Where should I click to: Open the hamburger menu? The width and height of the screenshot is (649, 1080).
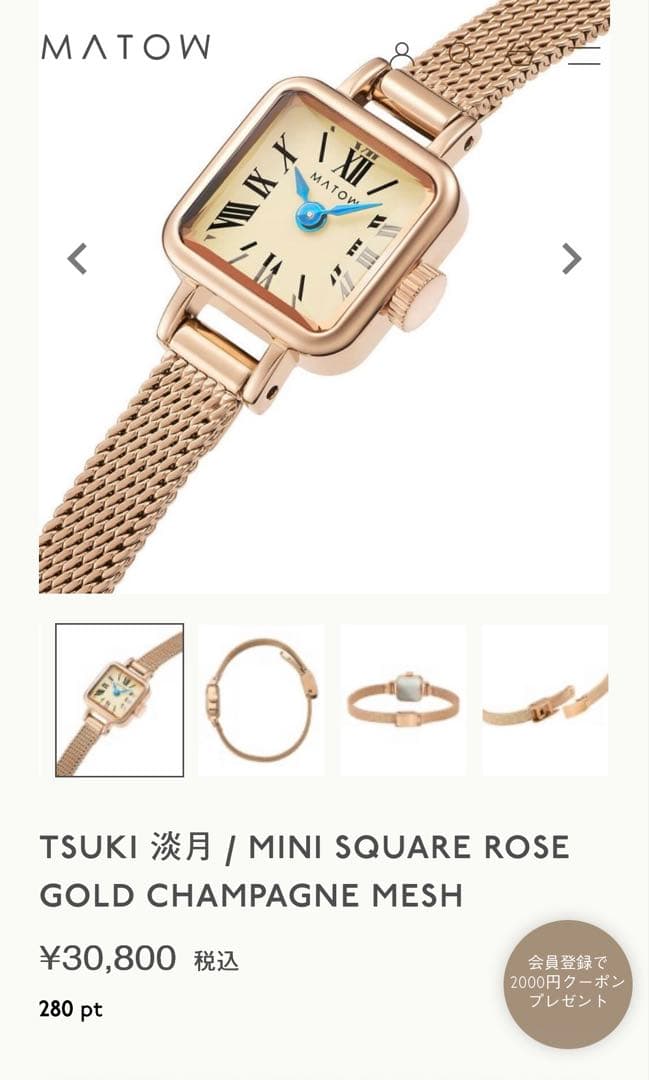tap(584, 55)
